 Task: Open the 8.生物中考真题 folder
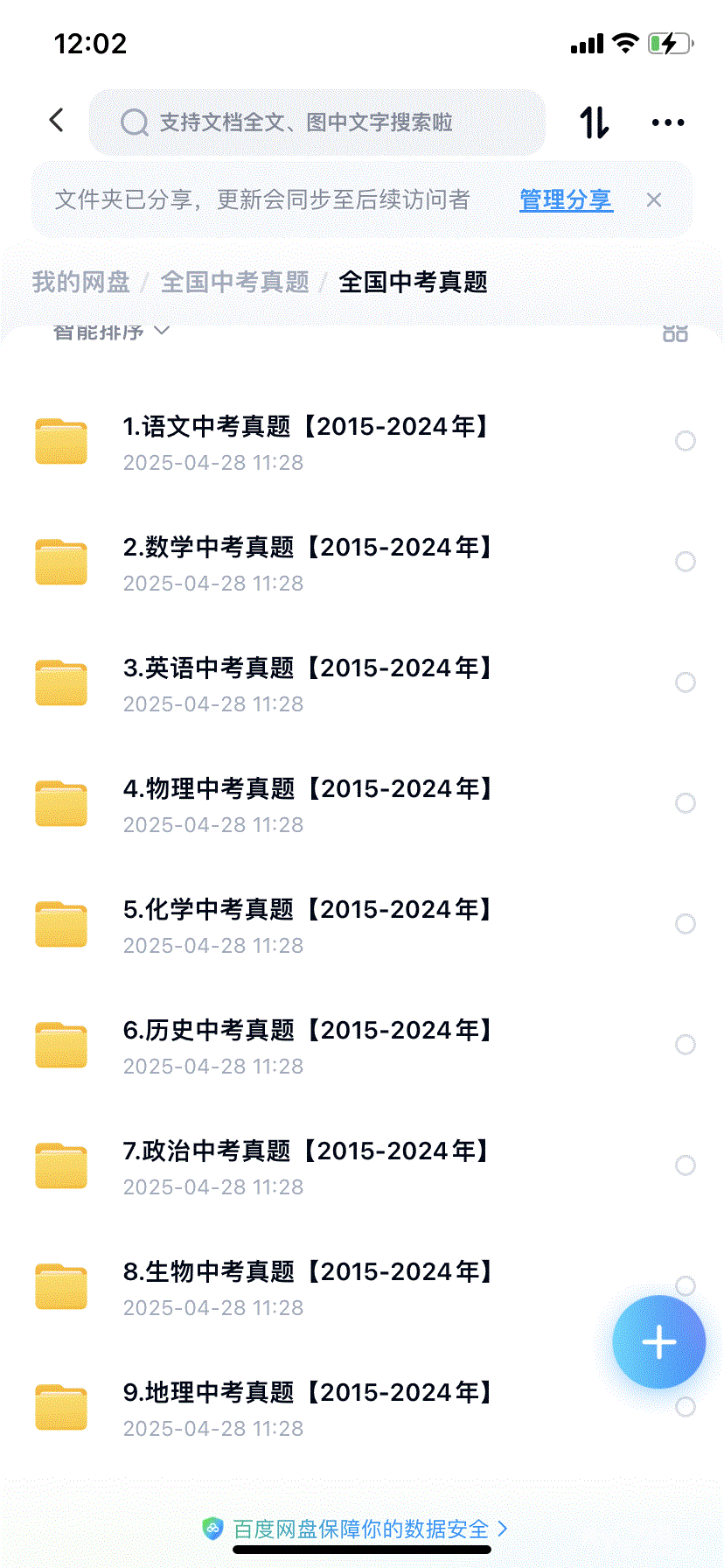(306, 1287)
